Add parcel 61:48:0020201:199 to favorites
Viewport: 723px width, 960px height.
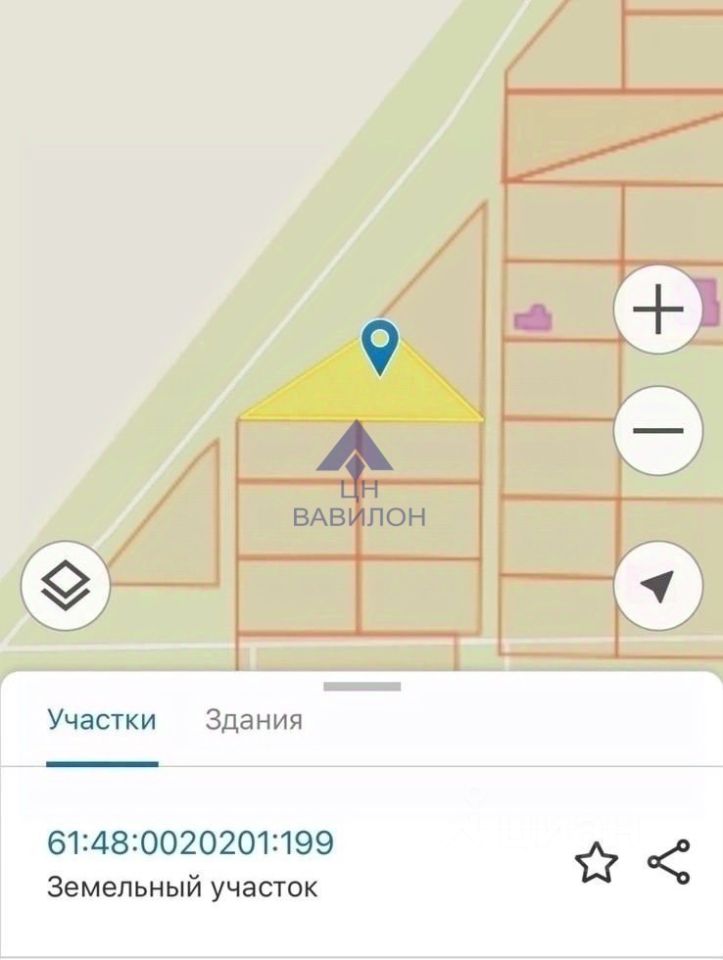(596, 863)
